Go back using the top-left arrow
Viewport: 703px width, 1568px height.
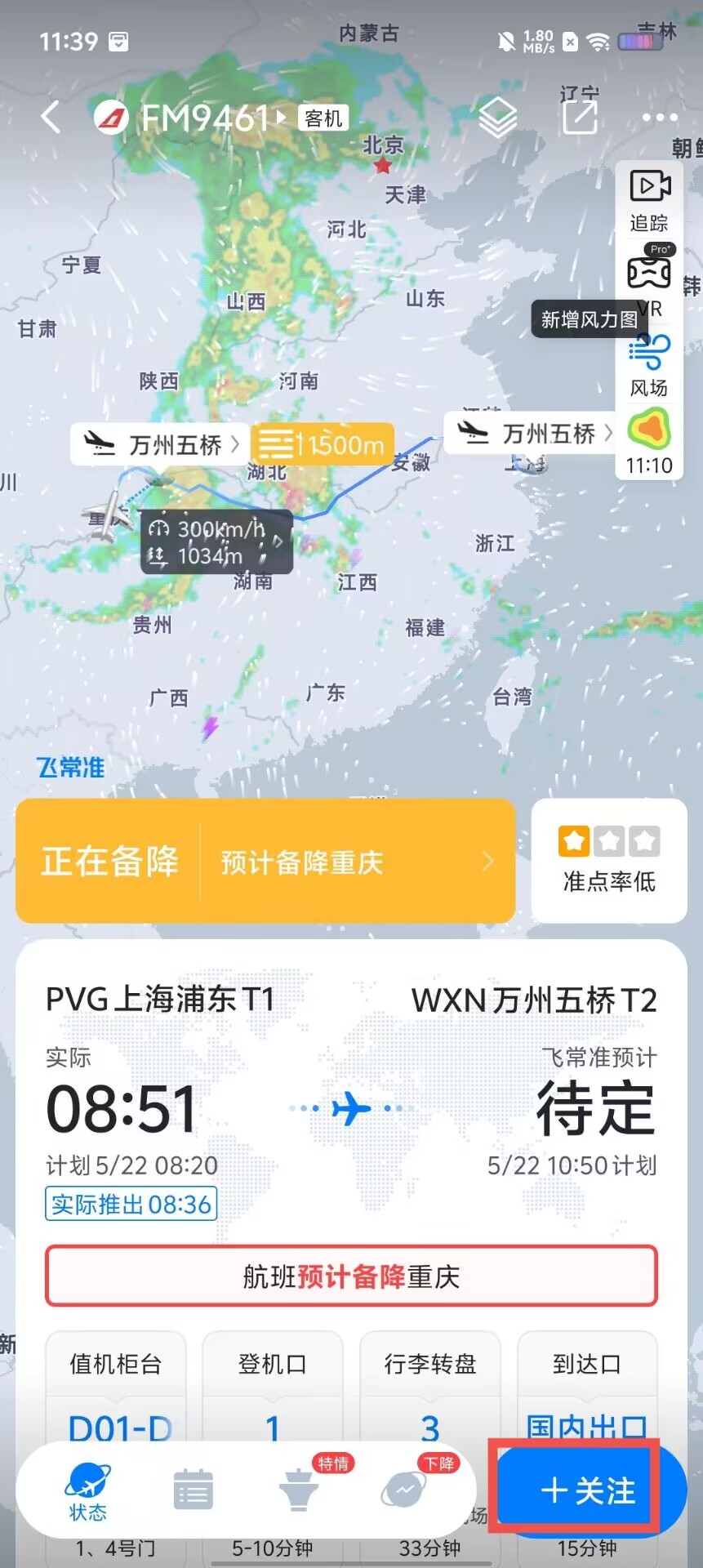click(x=51, y=118)
